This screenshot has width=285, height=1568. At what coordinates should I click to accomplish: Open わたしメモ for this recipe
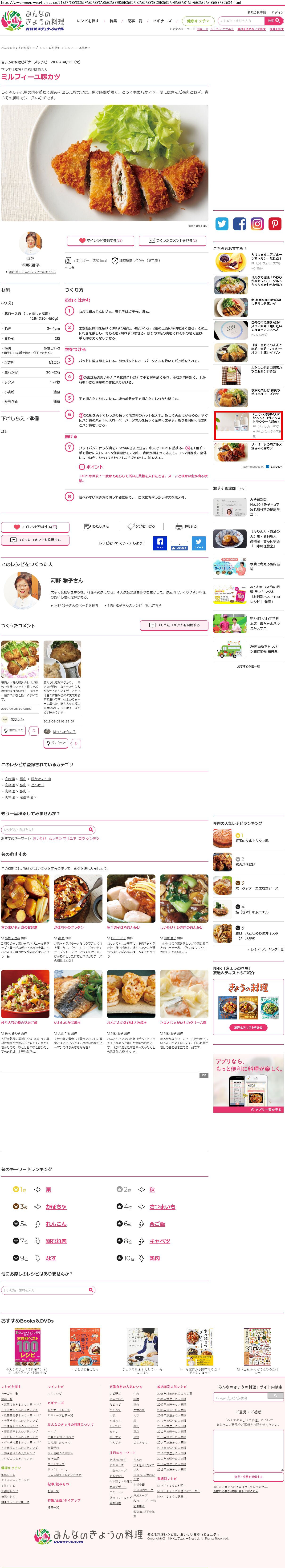point(98,526)
